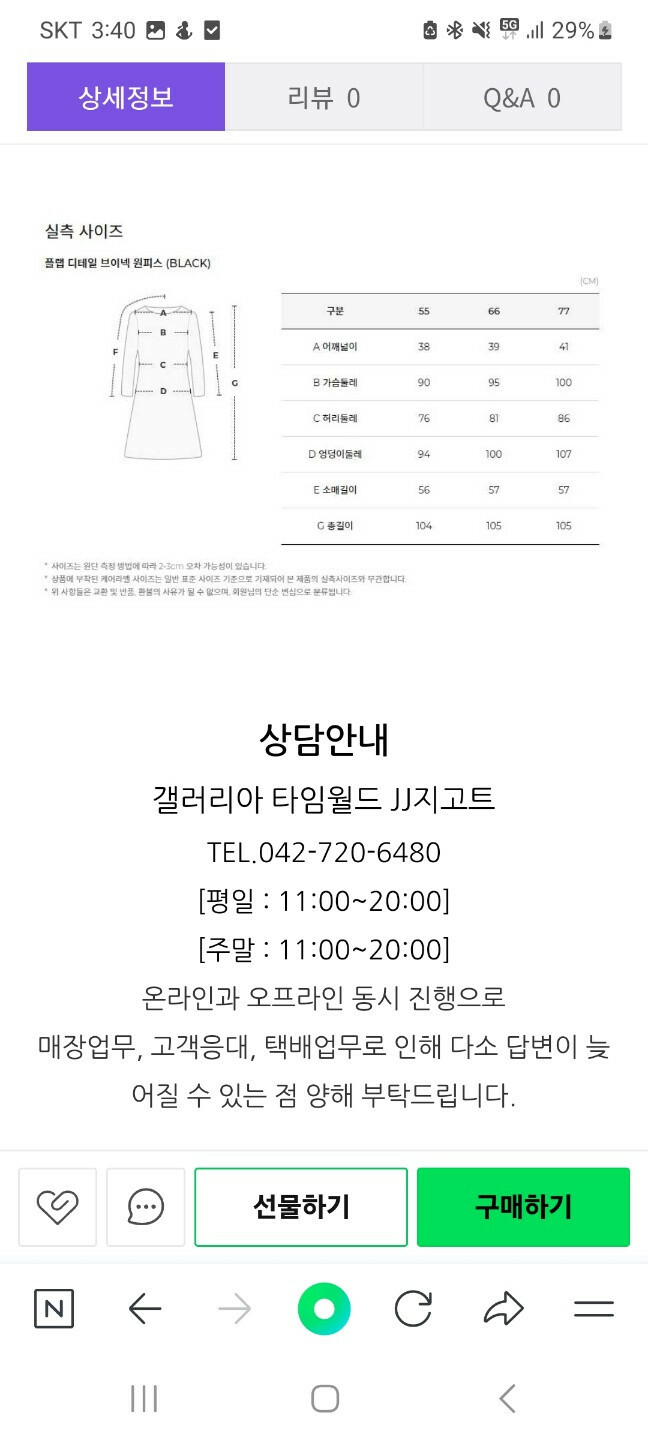Open the browser hamburger menu

tap(593, 1309)
